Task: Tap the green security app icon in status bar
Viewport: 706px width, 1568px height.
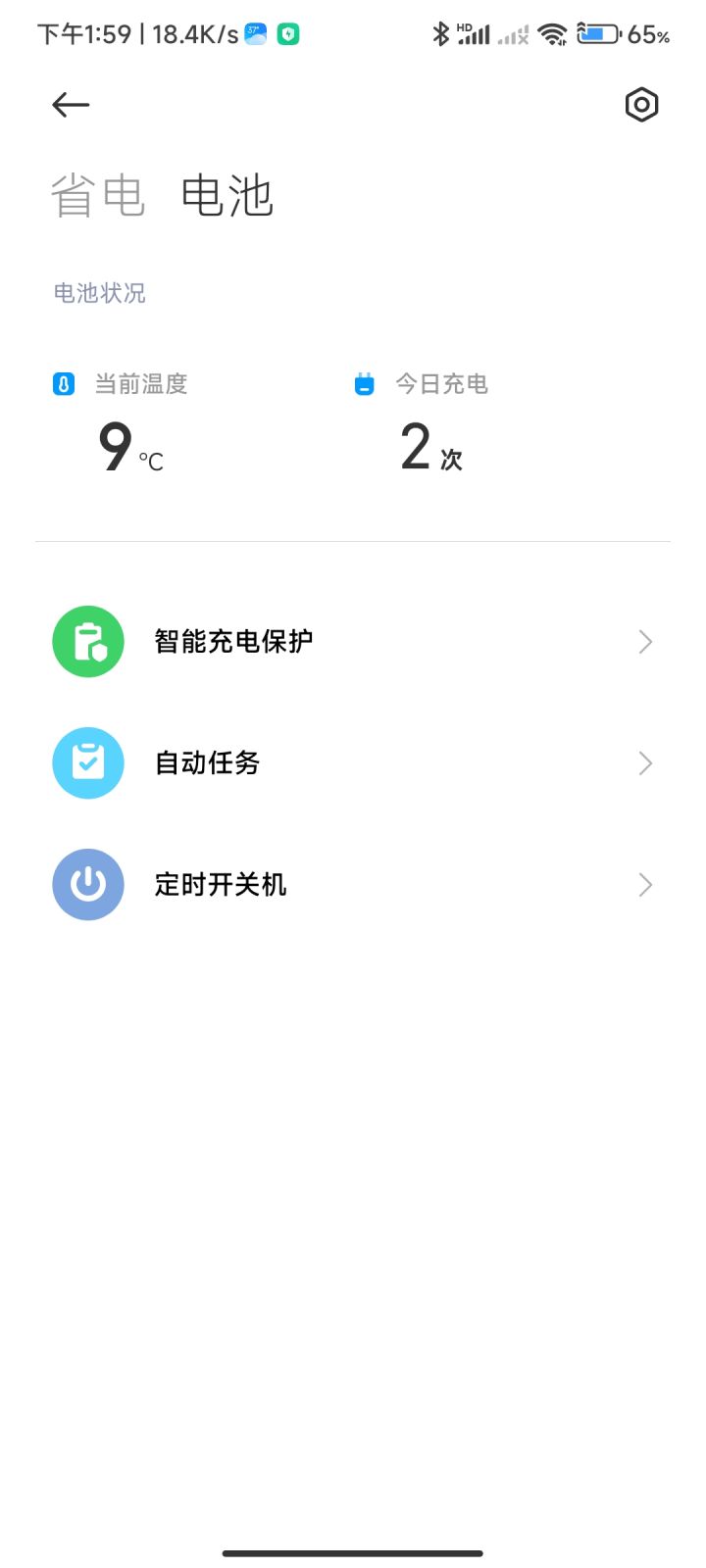Action: (287, 32)
